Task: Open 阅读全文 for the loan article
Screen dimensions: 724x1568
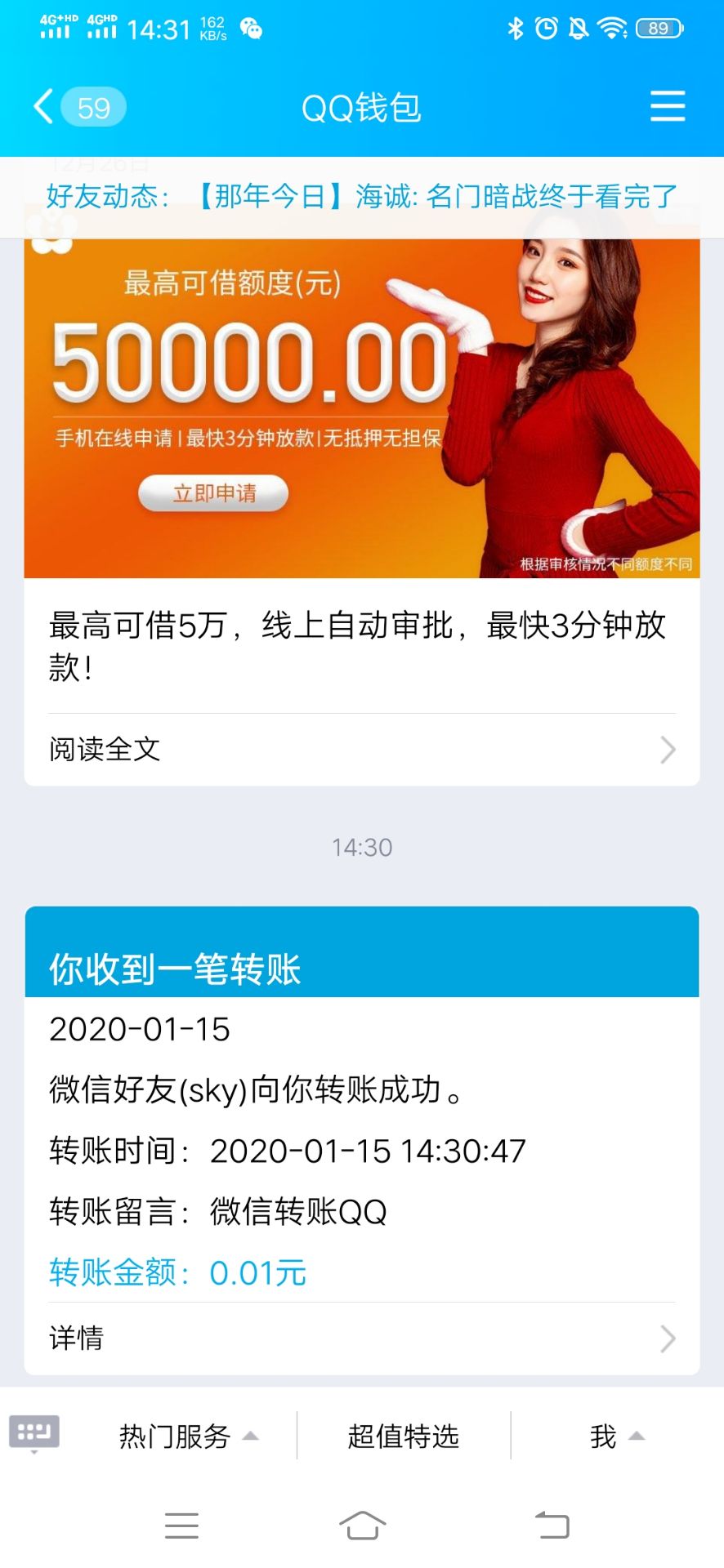Action: [x=361, y=750]
